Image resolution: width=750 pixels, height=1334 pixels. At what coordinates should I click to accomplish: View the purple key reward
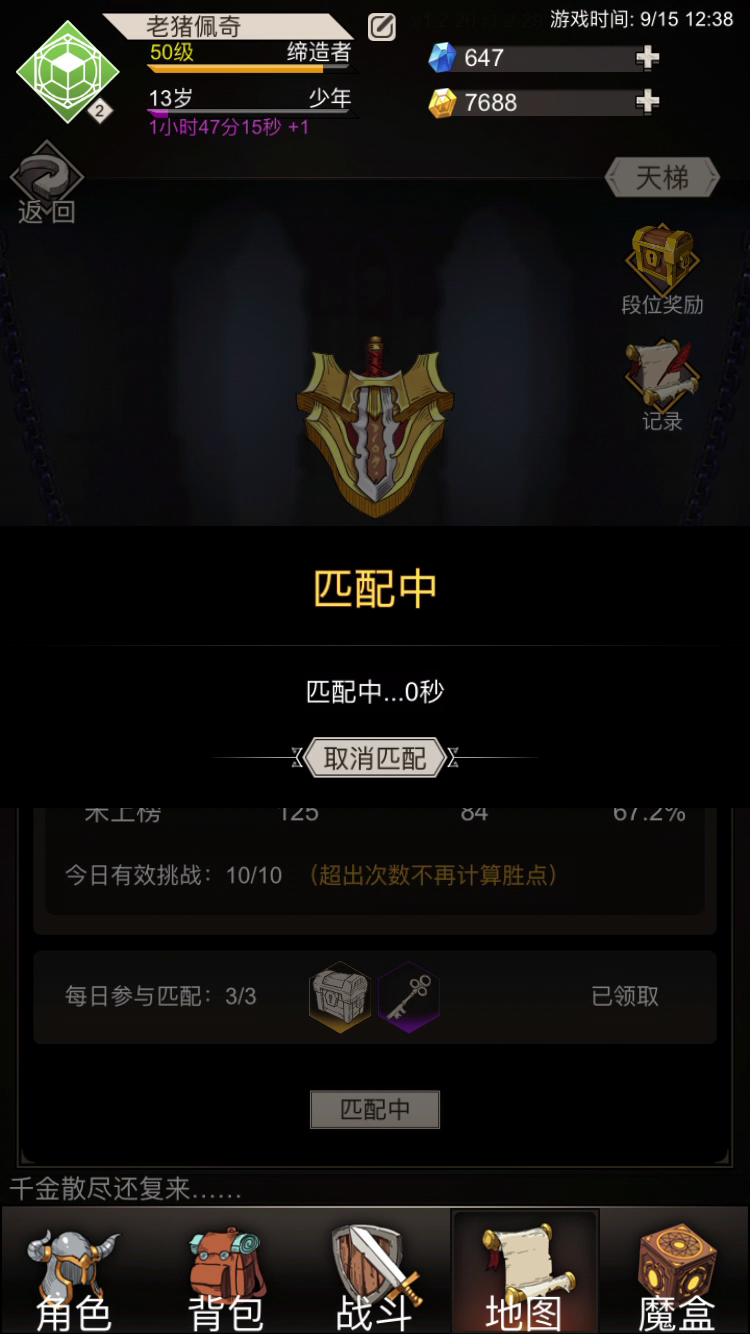pos(409,996)
